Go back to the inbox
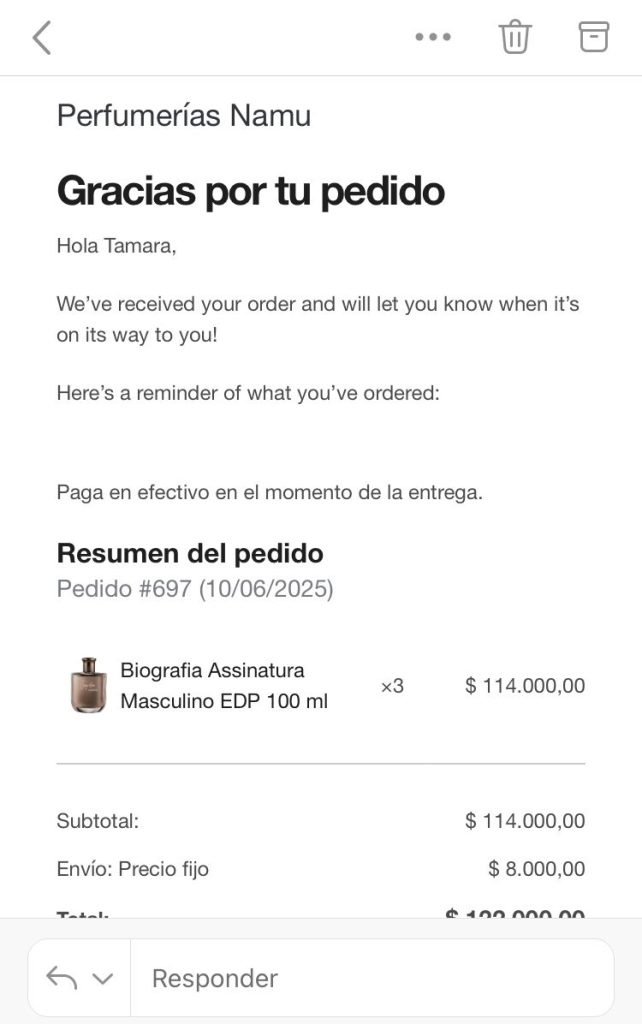This screenshot has height=1024, width=642. (x=41, y=38)
